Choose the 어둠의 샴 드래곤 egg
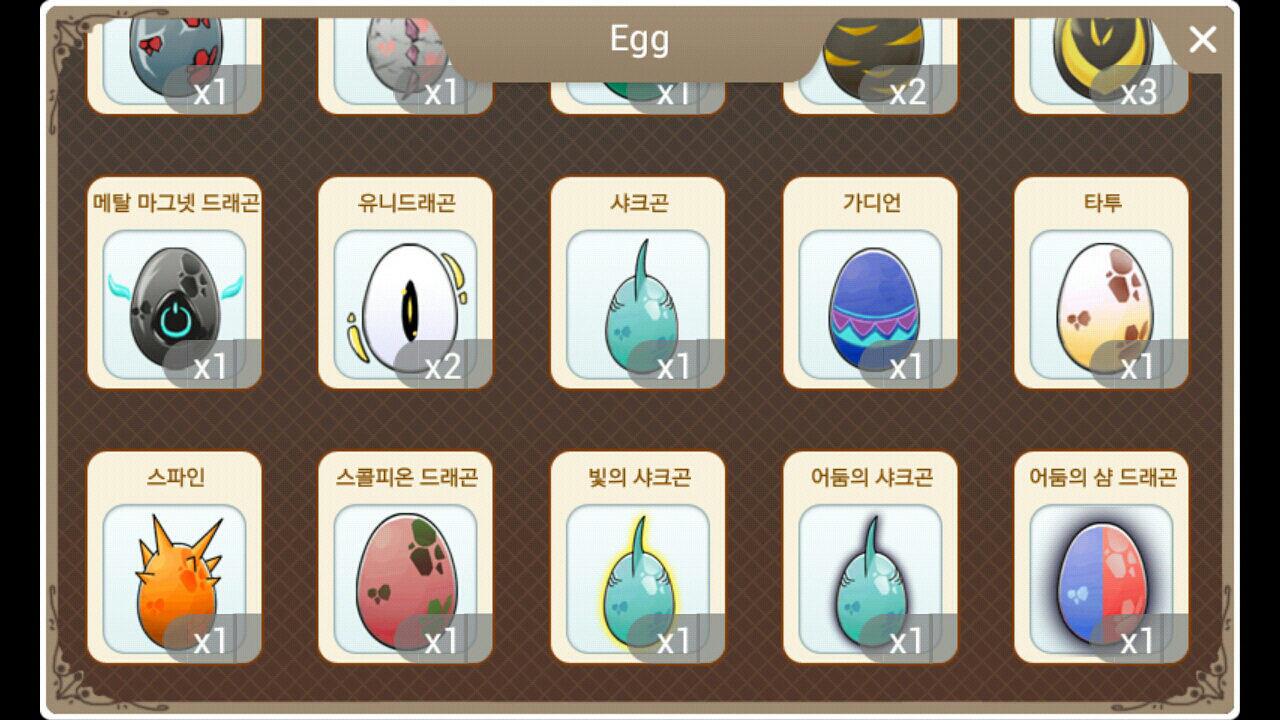This screenshot has height=720, width=1280. click(x=1101, y=575)
